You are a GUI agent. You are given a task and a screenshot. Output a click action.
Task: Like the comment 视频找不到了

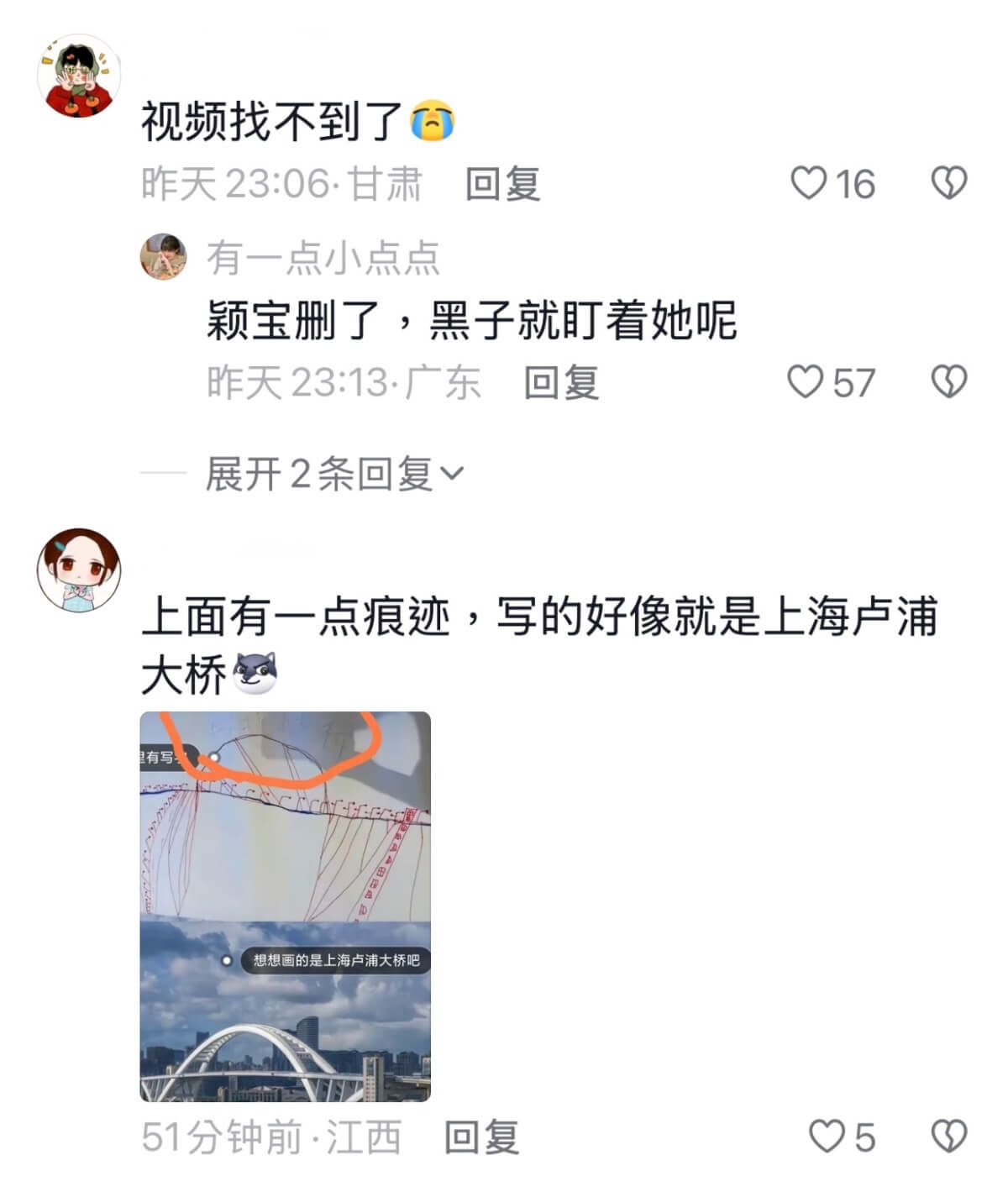pos(810,183)
